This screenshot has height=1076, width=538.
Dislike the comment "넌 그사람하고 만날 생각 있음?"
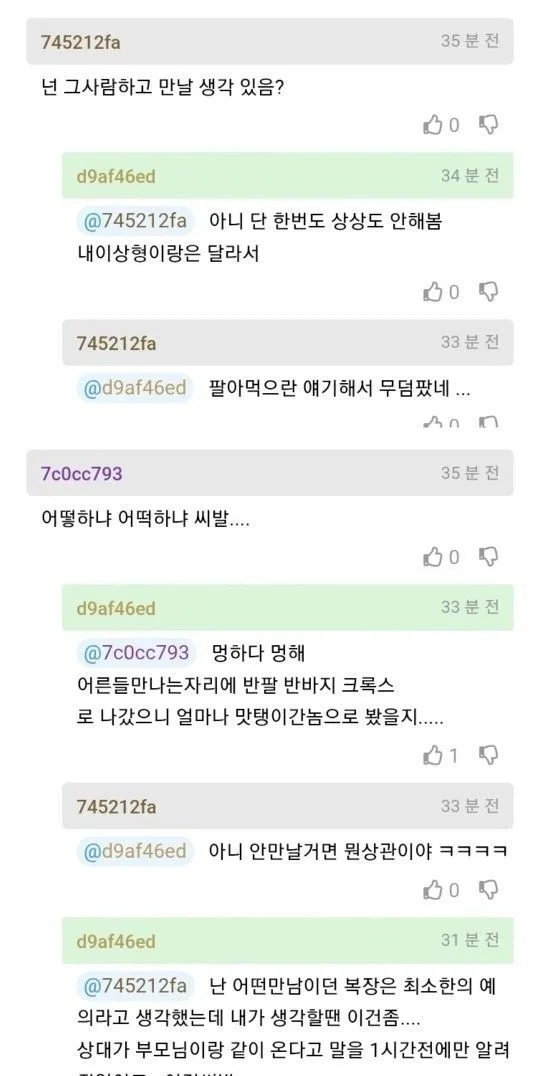coord(488,124)
